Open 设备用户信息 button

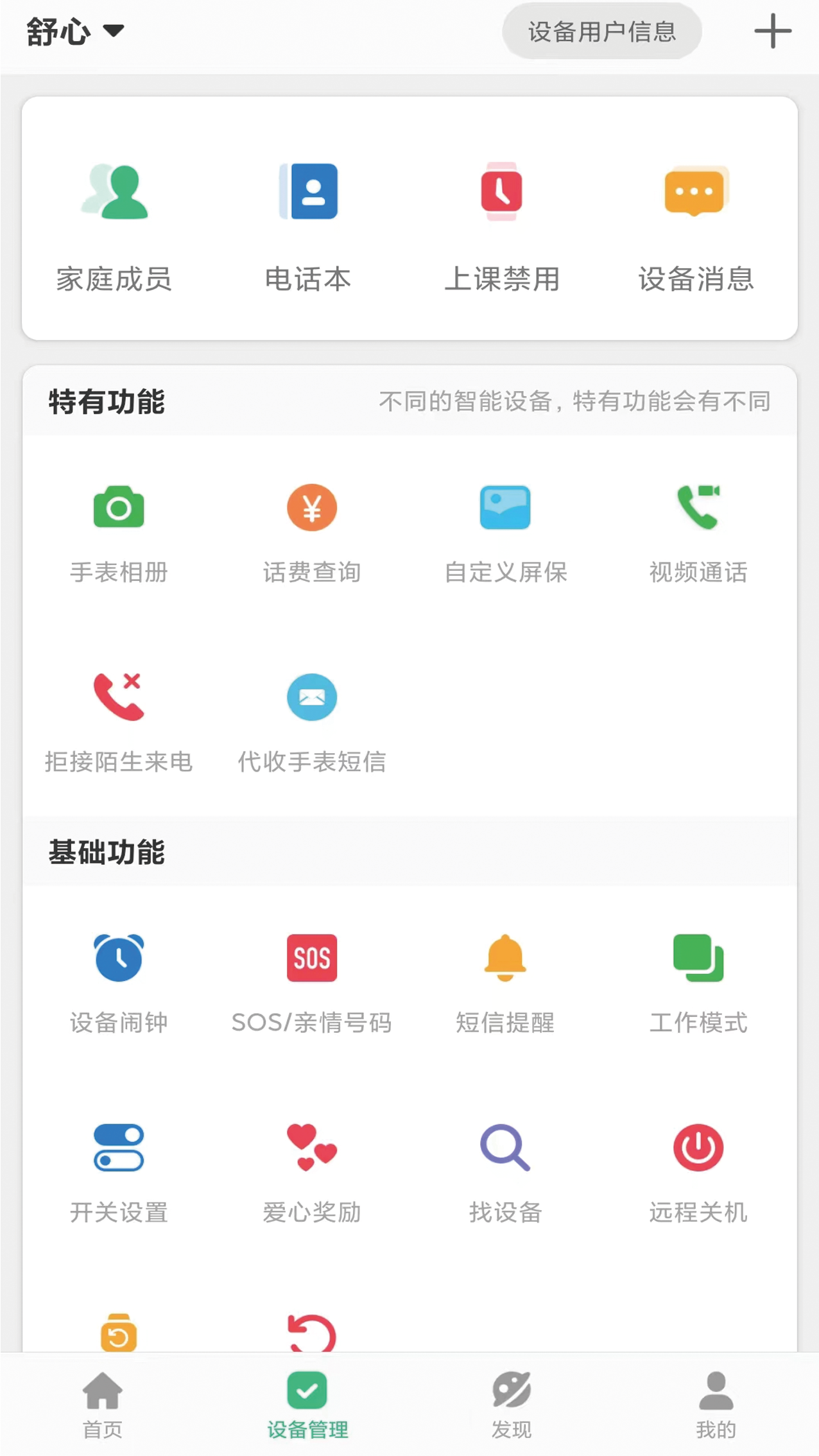click(x=601, y=31)
